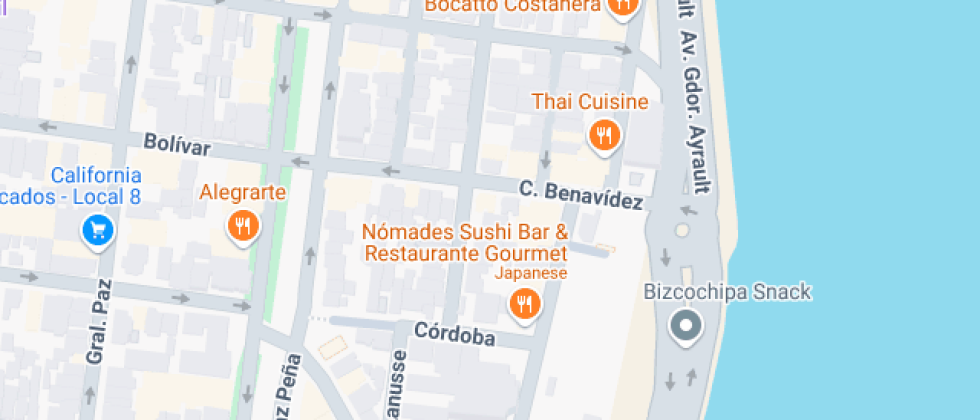Tap the Nómades Sushi Bar pin
This screenshot has height=420, width=980.
point(524,302)
